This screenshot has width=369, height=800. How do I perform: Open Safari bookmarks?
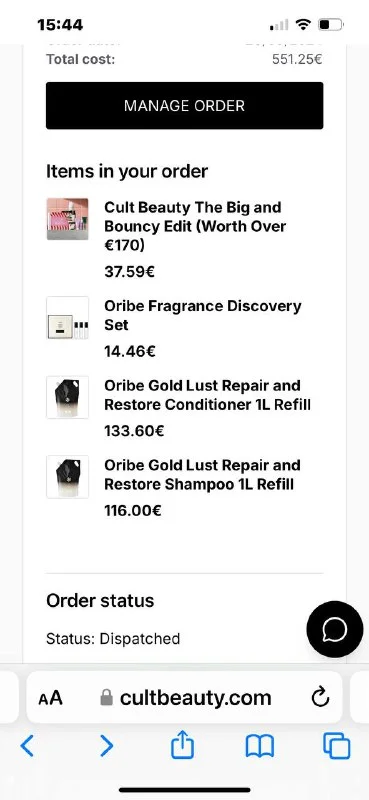pyautogui.click(x=260, y=747)
